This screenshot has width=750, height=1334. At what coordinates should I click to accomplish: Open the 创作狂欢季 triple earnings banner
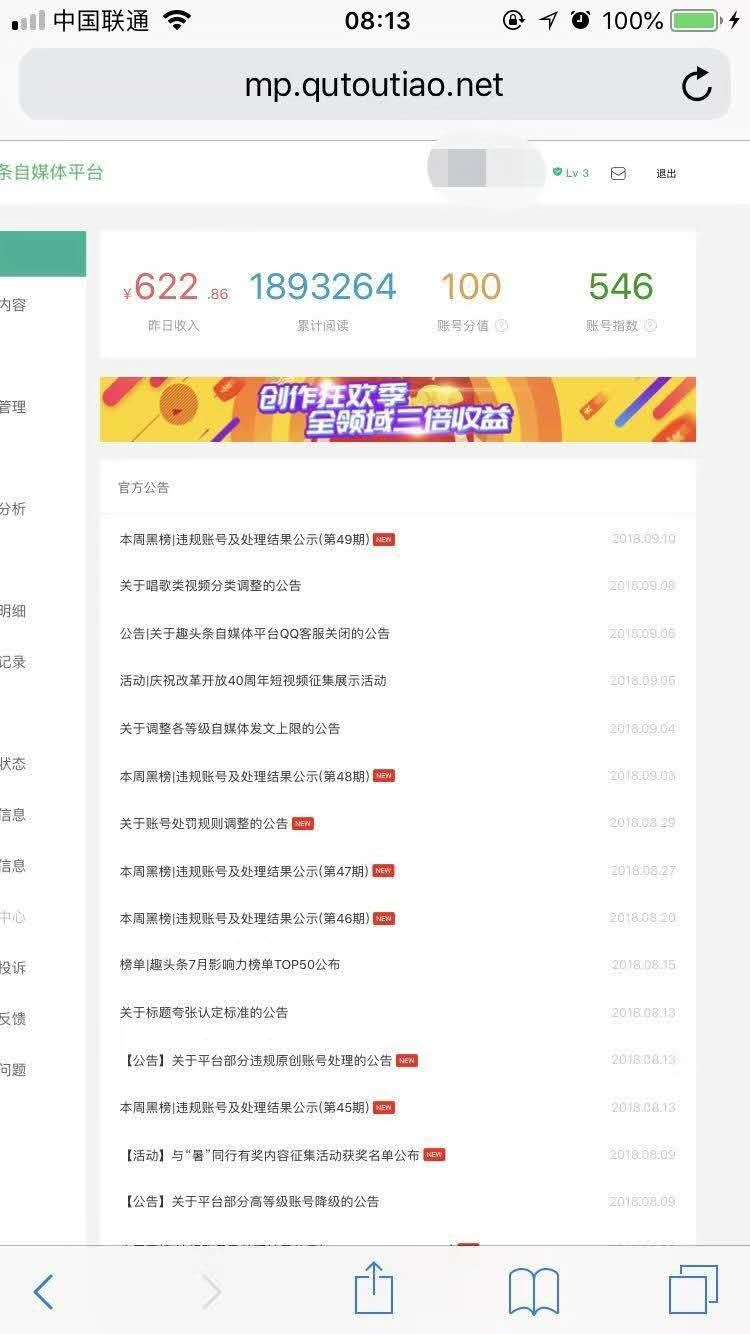[x=398, y=409]
